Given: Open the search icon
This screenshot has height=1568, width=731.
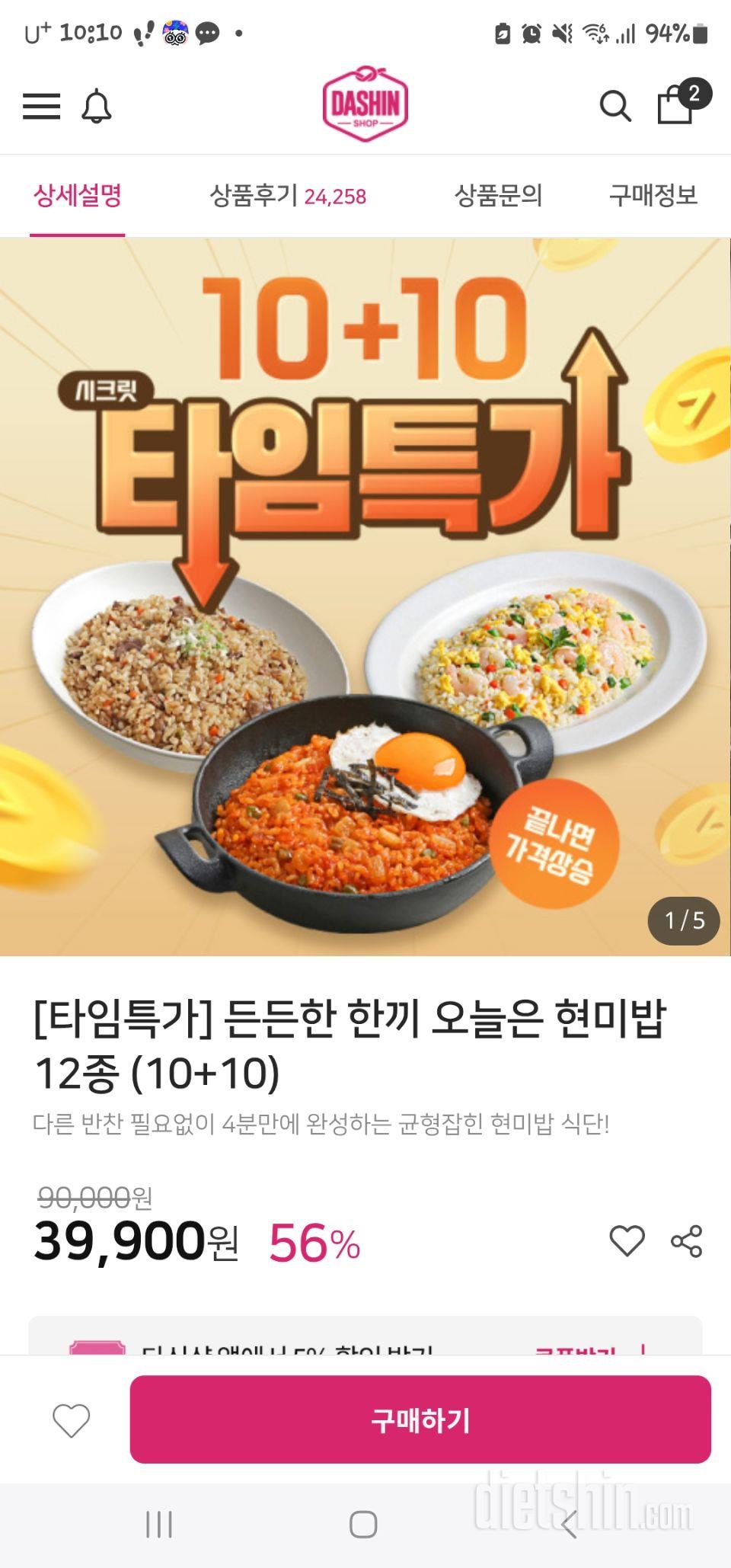Looking at the screenshot, I should click(x=615, y=107).
